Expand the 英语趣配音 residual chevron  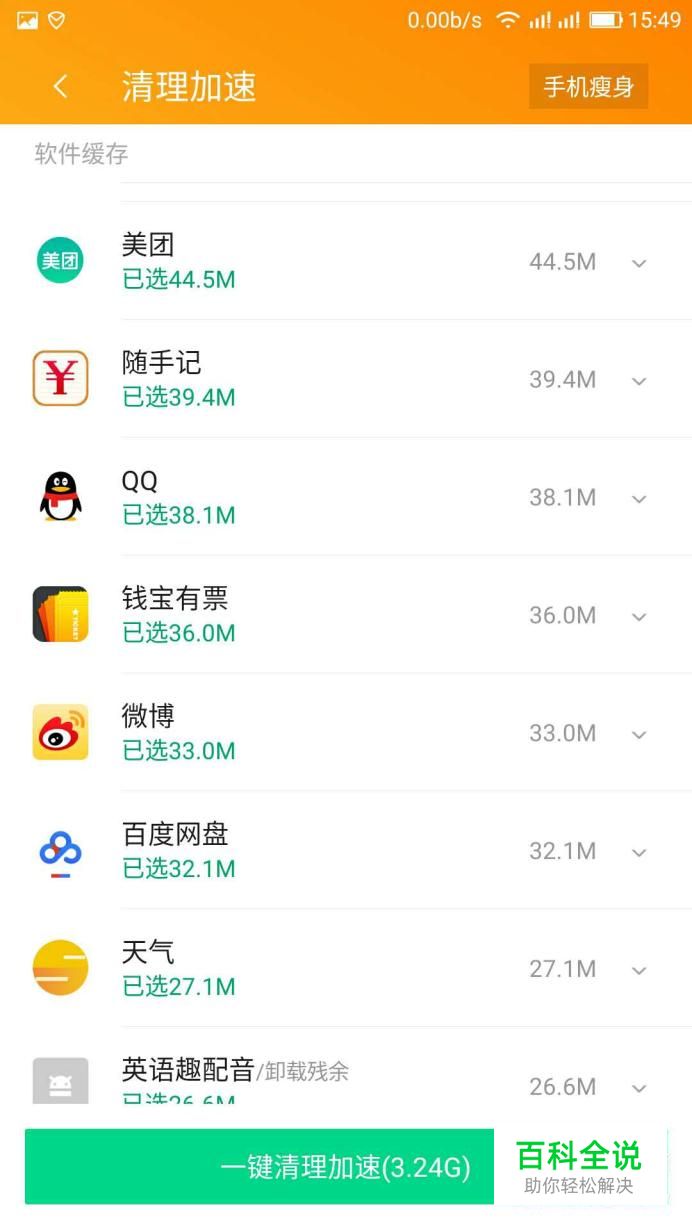tap(639, 1088)
